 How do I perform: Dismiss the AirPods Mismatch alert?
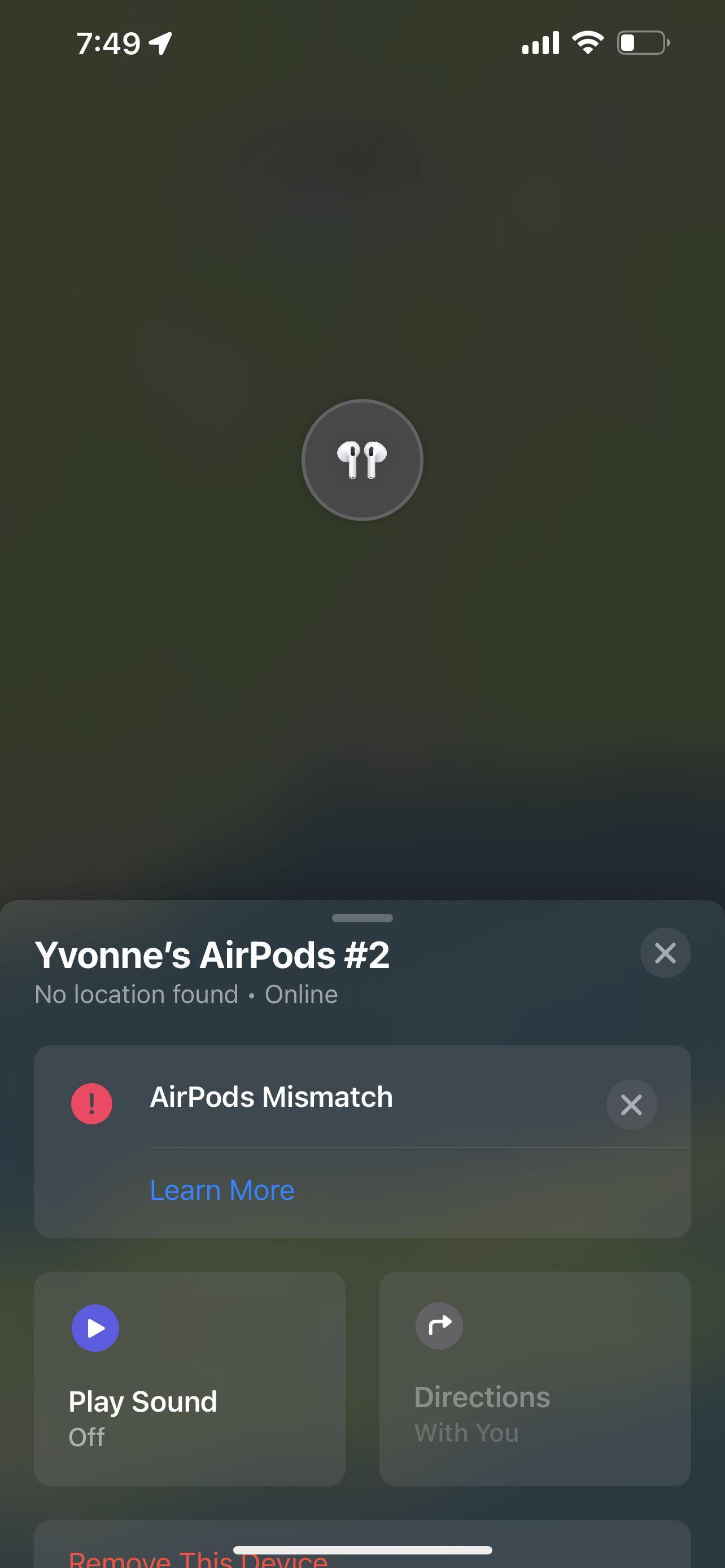631,1104
